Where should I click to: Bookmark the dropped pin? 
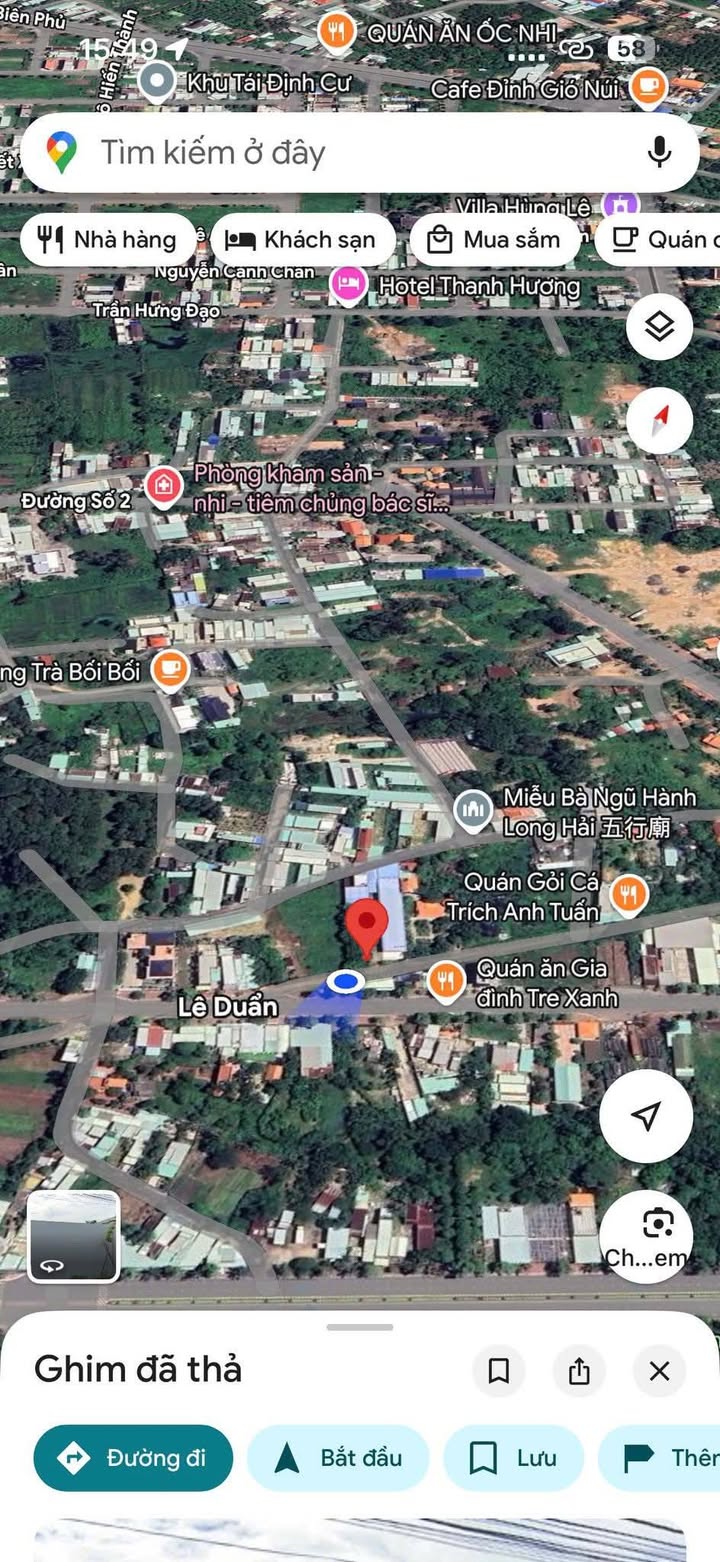click(499, 1370)
